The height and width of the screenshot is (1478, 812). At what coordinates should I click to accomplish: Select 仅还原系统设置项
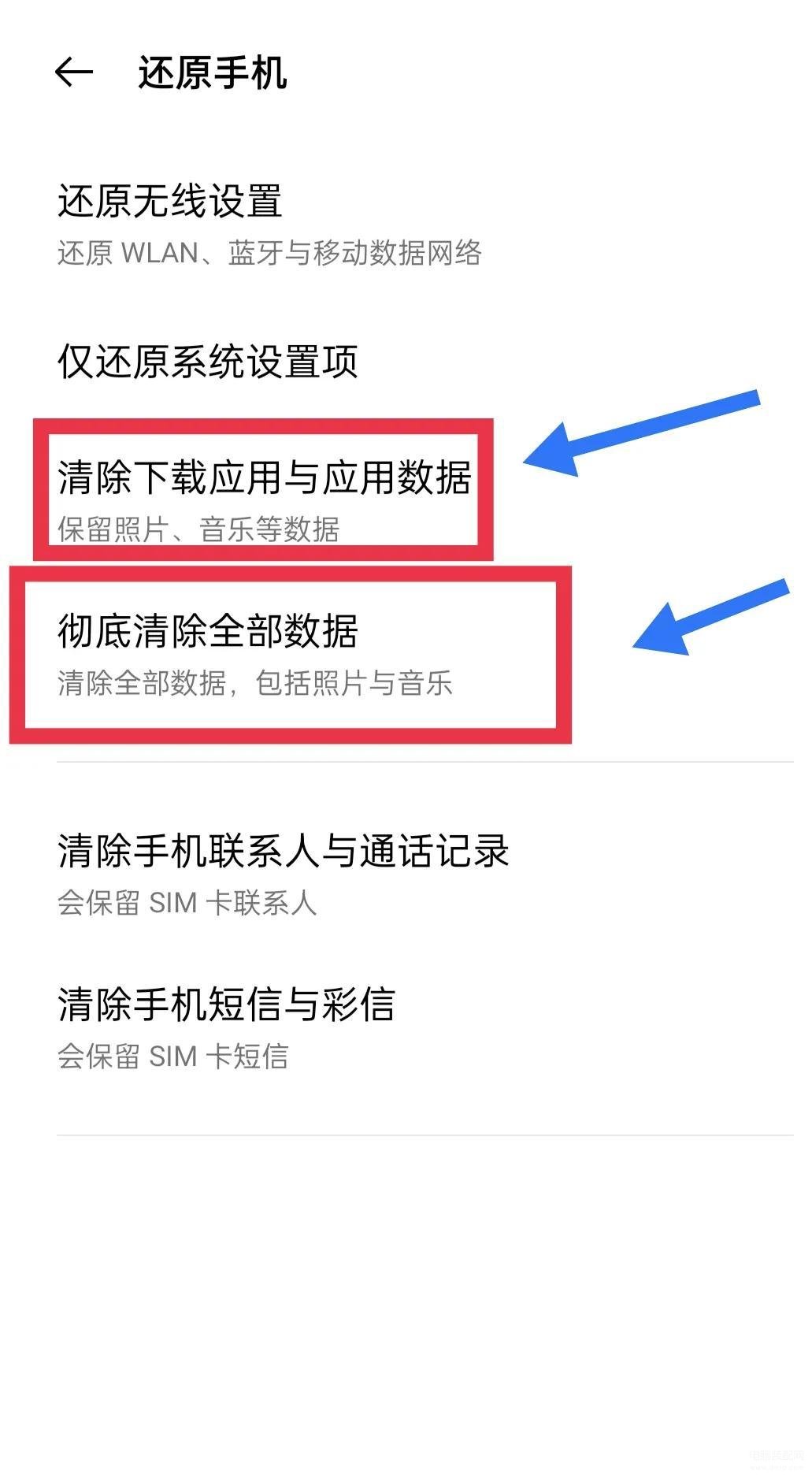(406, 362)
